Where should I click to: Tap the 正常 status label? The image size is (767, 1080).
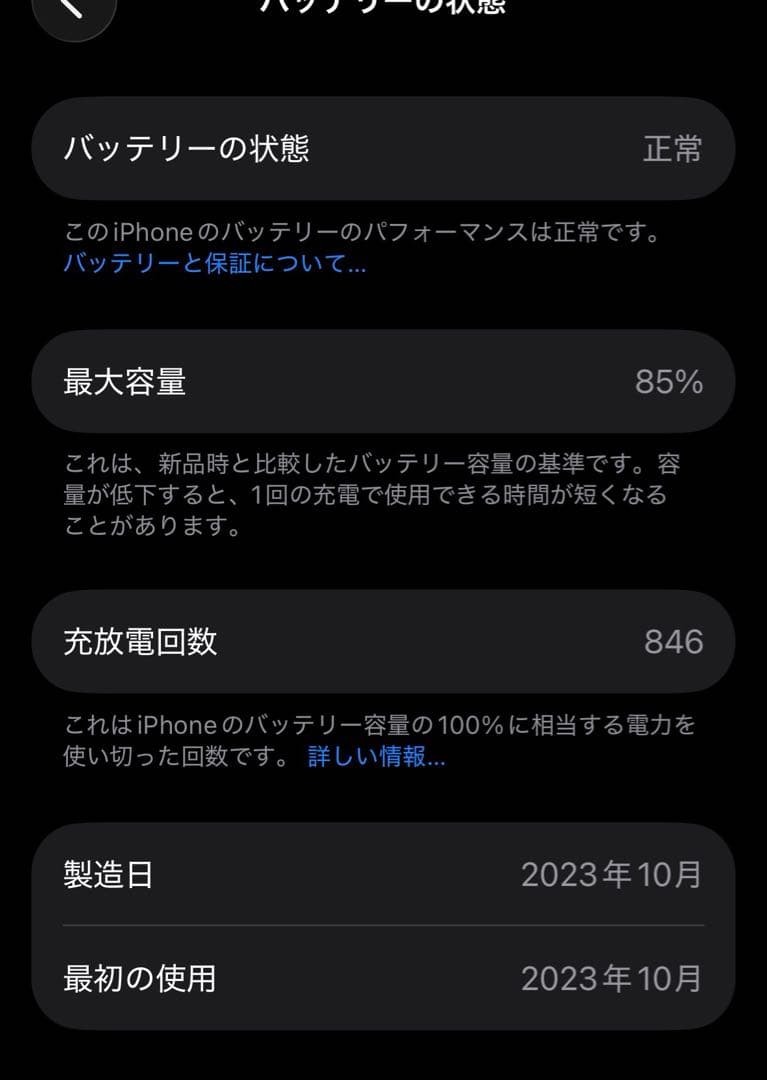click(673, 147)
